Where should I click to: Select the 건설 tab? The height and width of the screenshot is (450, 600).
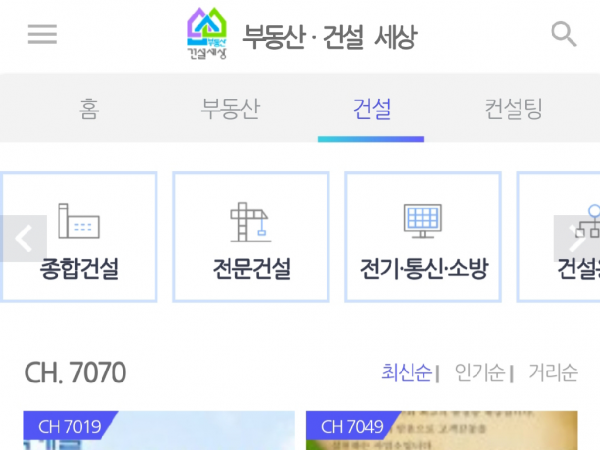click(371, 108)
